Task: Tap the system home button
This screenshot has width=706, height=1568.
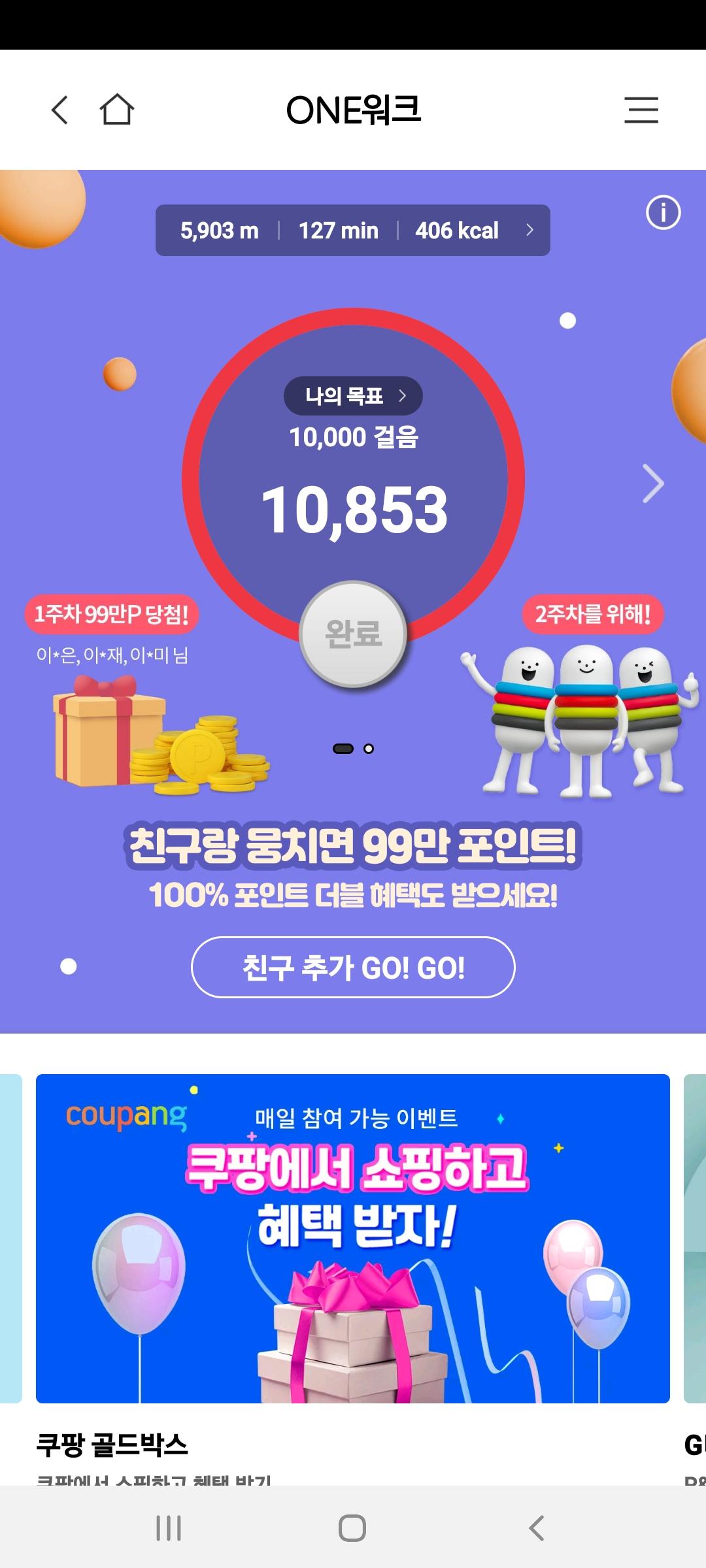Action: coord(352,1528)
